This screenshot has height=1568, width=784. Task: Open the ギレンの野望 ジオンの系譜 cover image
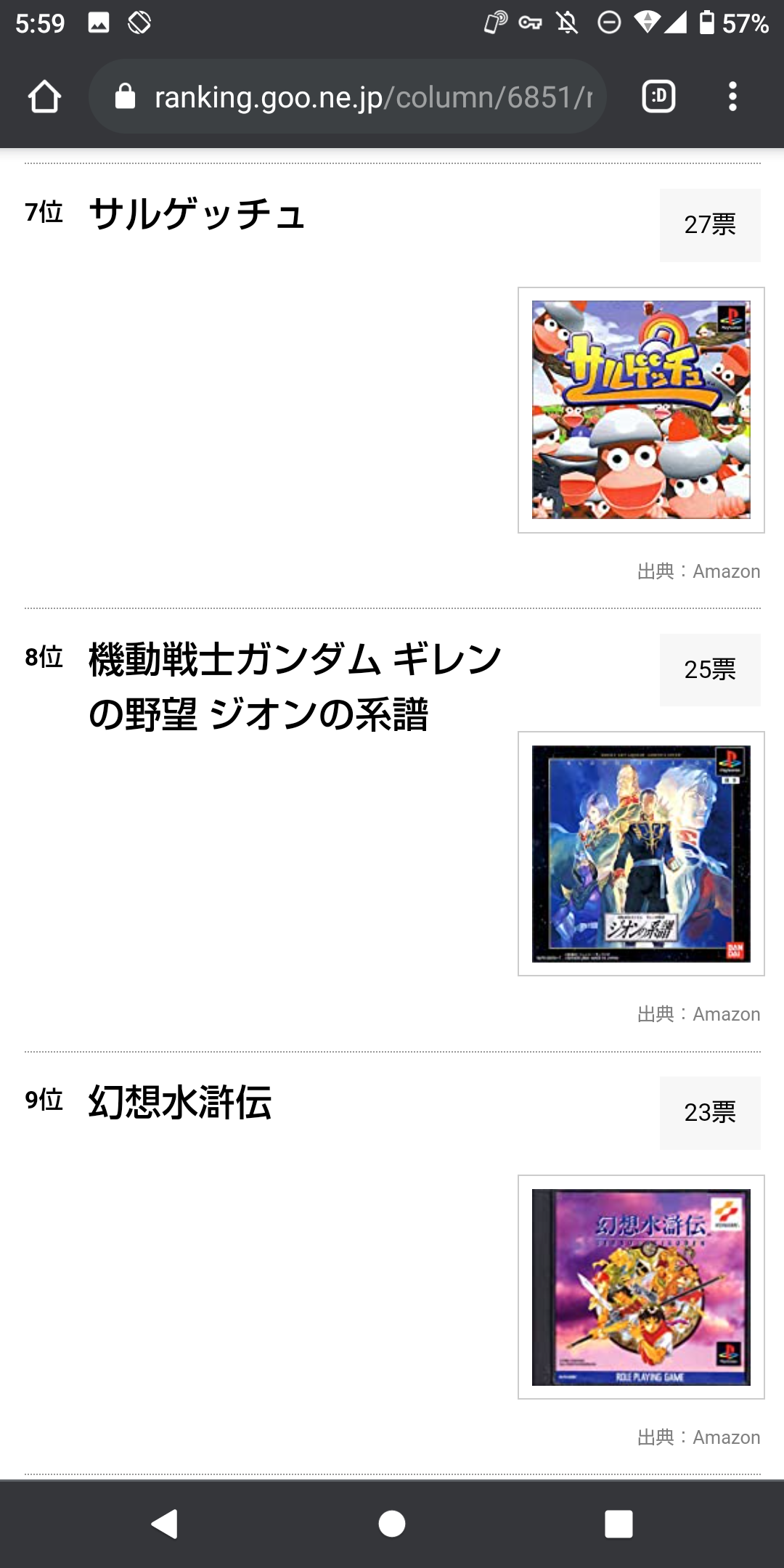[x=641, y=854]
